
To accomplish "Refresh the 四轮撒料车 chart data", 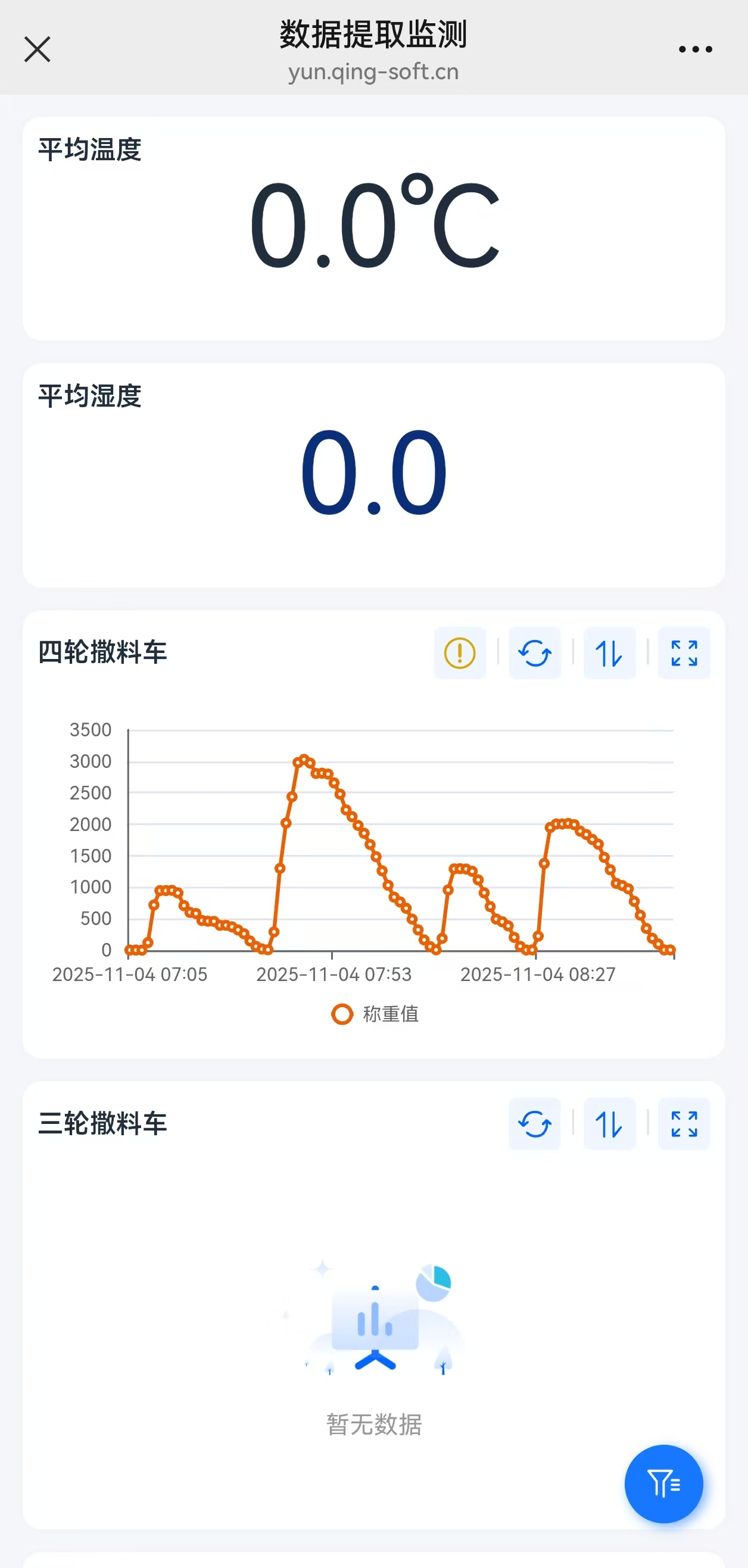I will 535,653.
